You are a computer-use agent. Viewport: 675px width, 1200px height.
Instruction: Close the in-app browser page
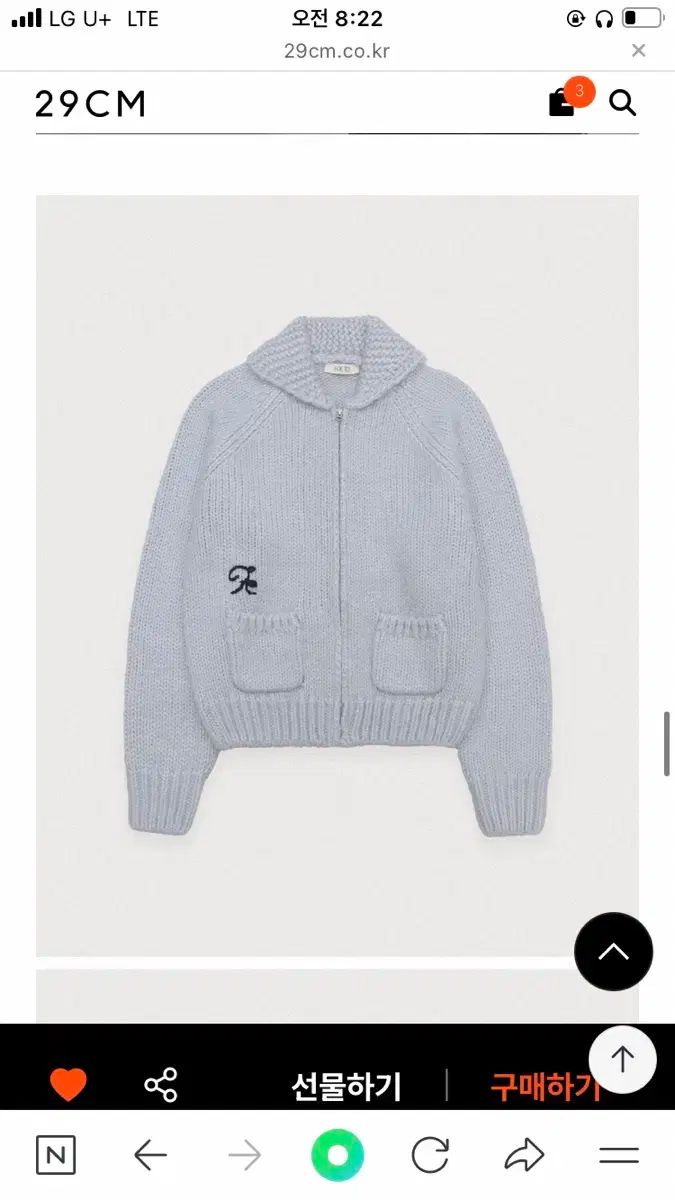pos(639,51)
